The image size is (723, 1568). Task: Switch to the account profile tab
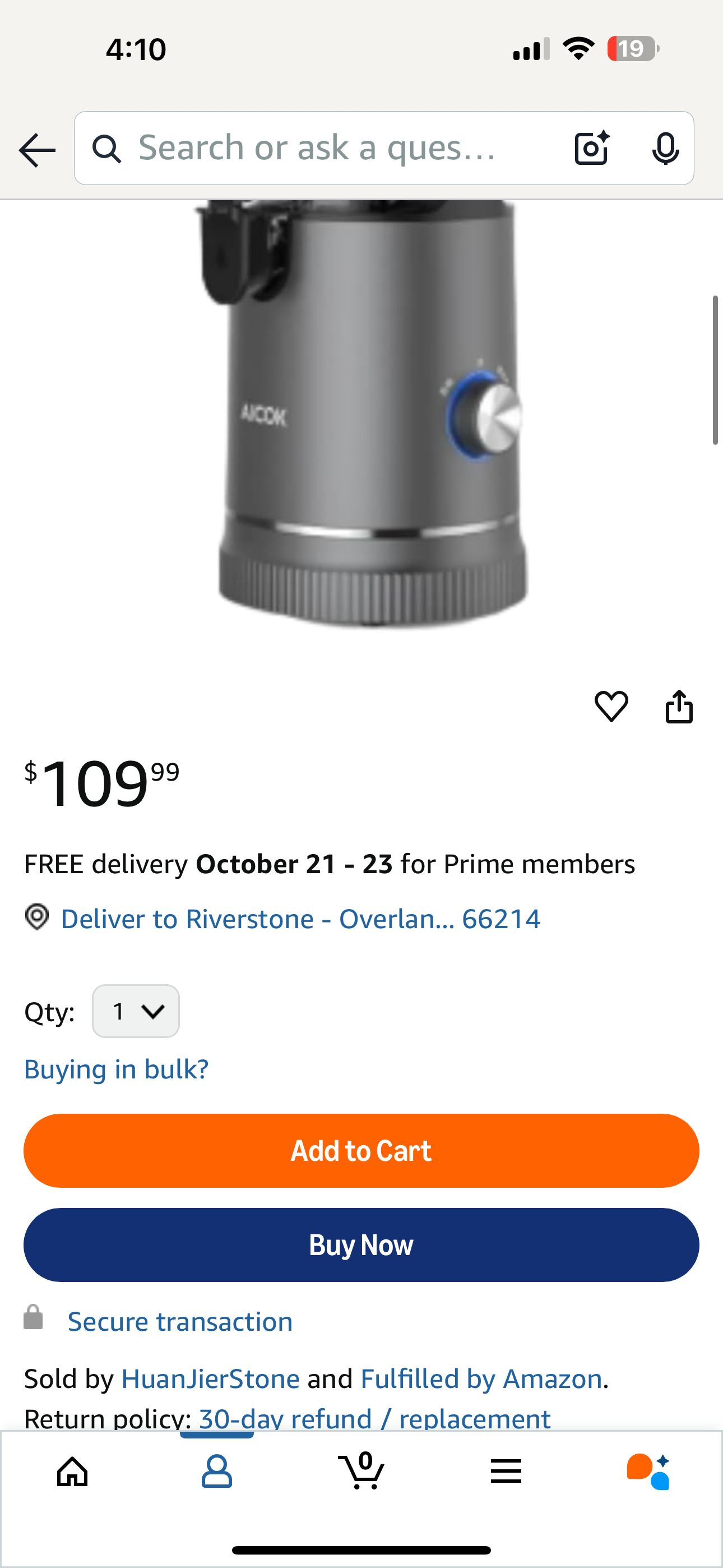[x=217, y=1472]
